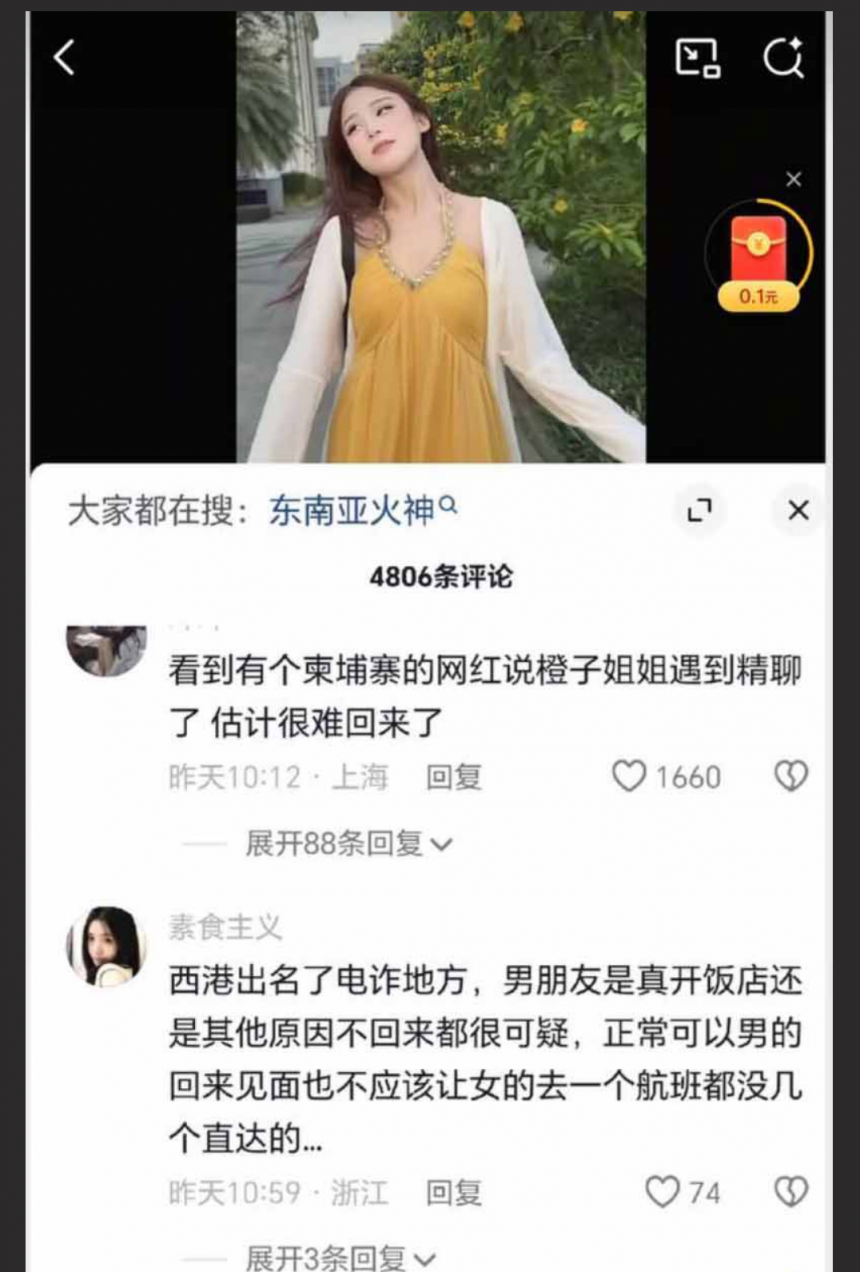Collapse the comment panel with the X

click(797, 511)
